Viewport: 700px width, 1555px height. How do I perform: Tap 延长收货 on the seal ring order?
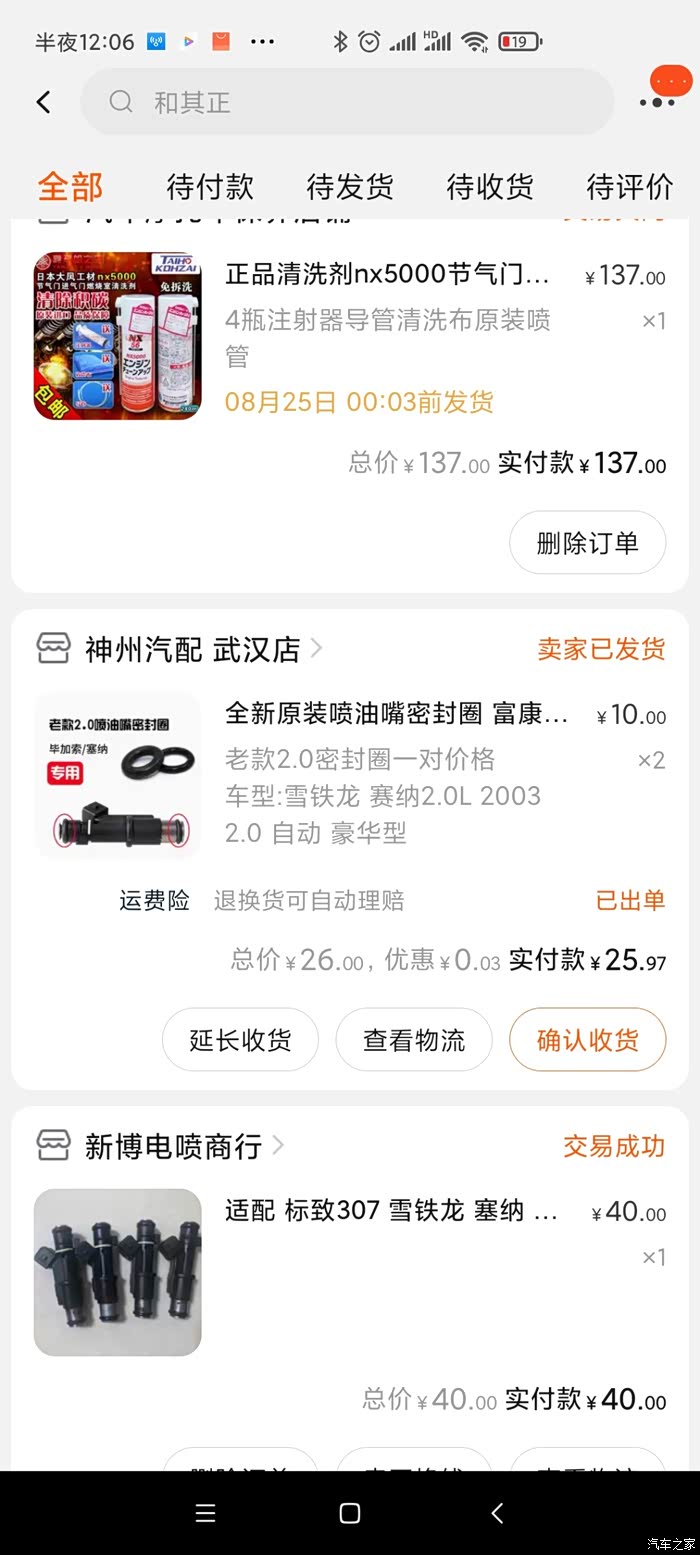click(x=240, y=1040)
